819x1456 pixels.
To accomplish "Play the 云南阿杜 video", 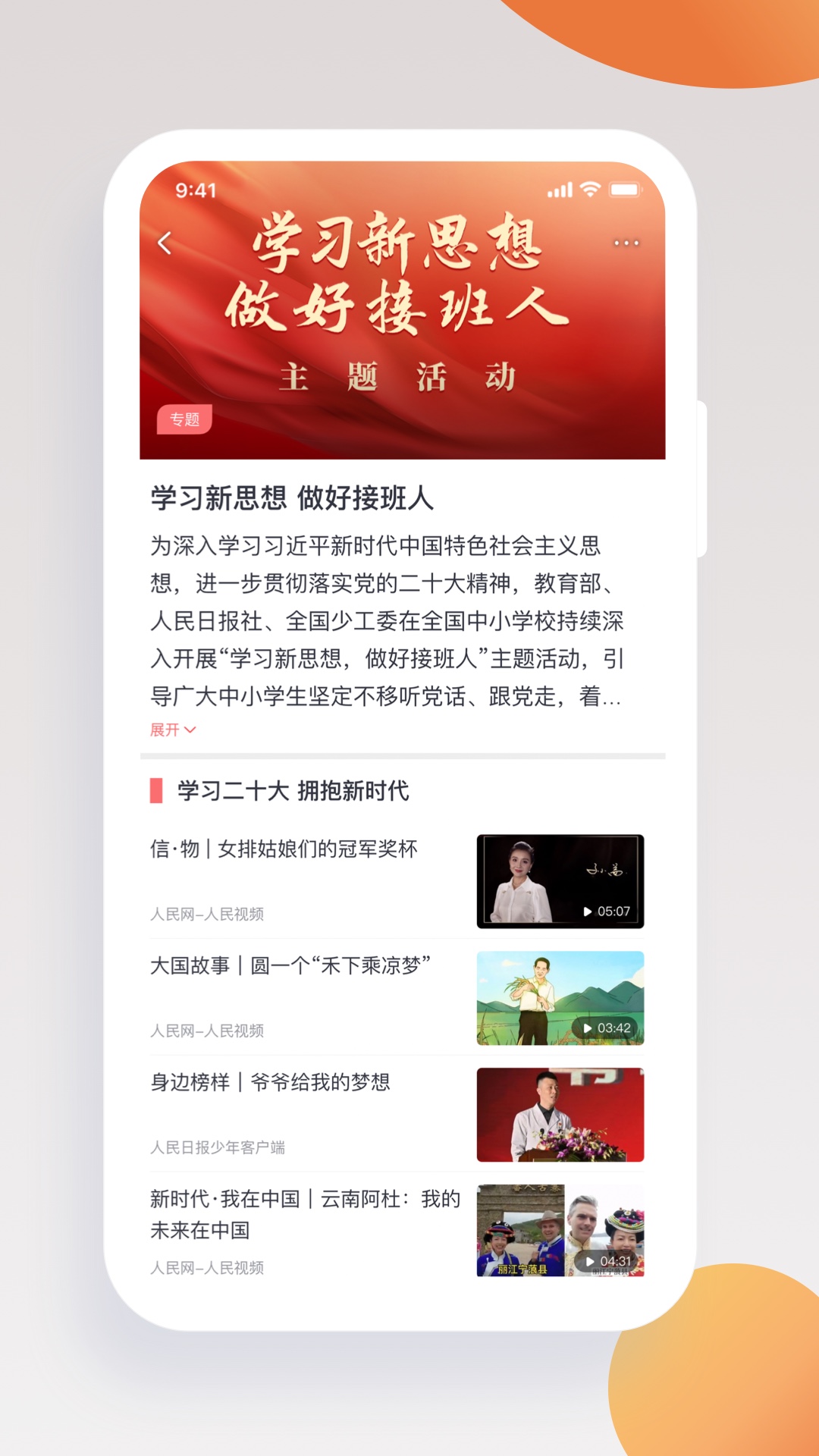I will click(560, 1230).
